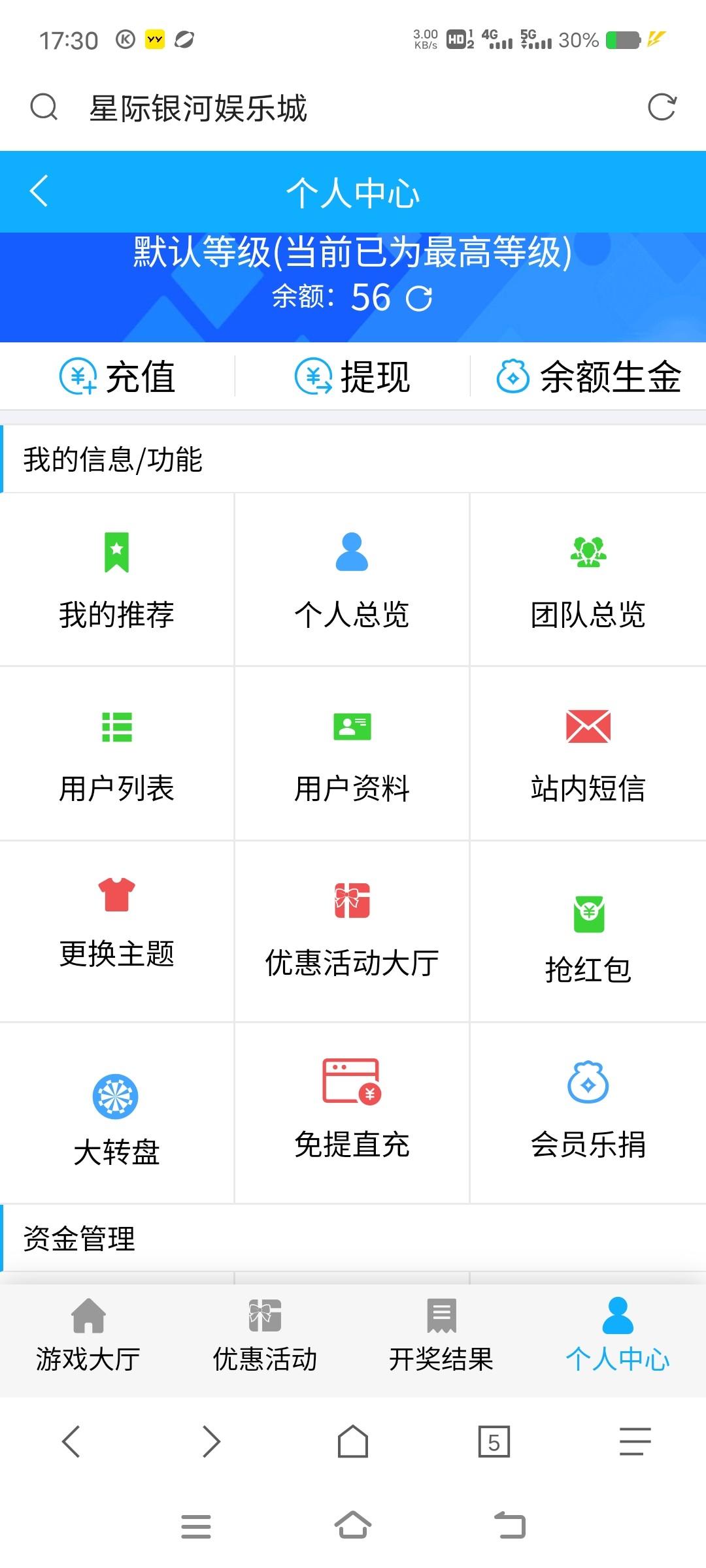
Task: Open 用户列表
Action: pyautogui.click(x=117, y=754)
